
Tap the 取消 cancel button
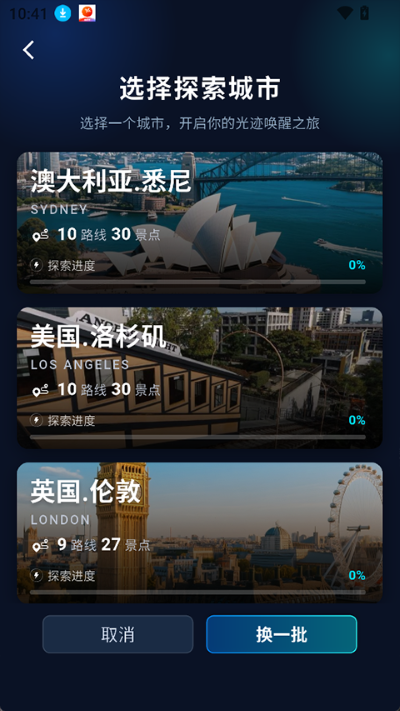pyautogui.click(x=118, y=634)
